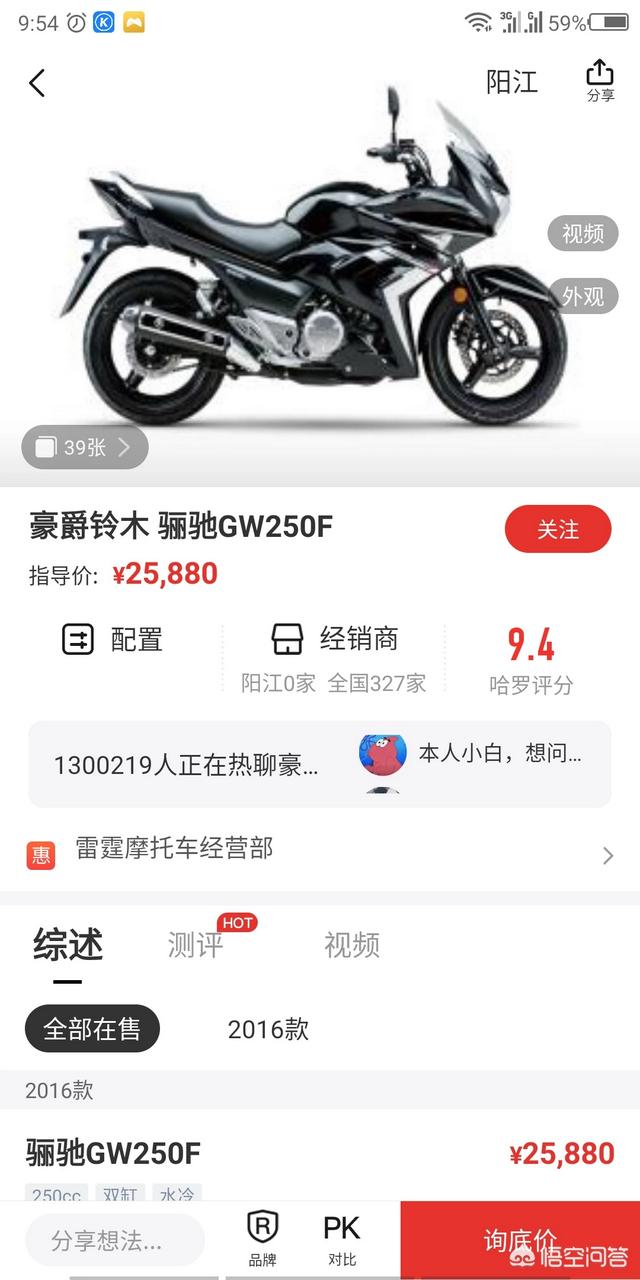Viewport: 640px width, 1280px height.
Task: Tap the 分享想法 comment field
Action: (x=115, y=1241)
